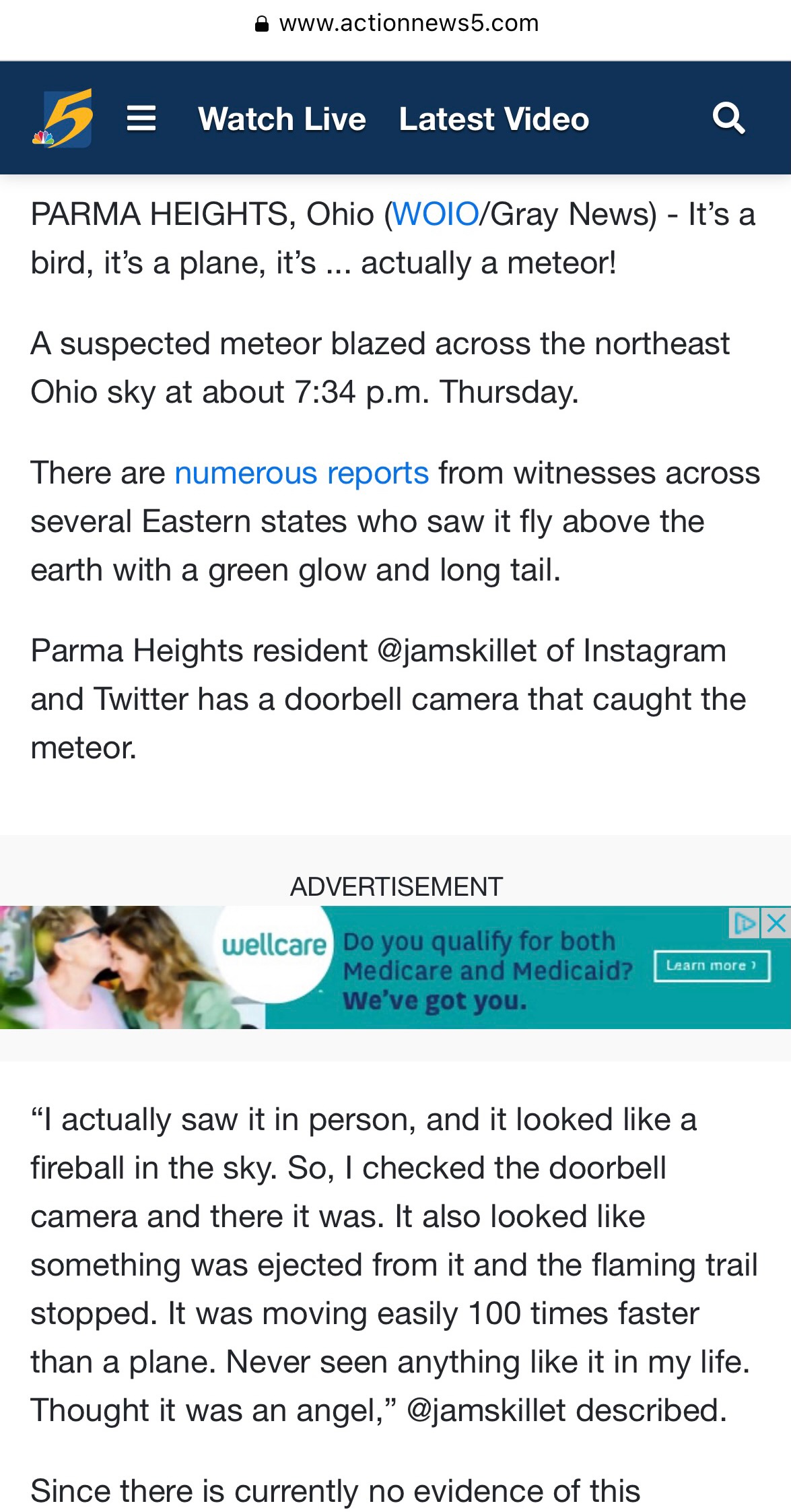791x1512 pixels.
Task: Open the AdChoices info icon
Action: [x=745, y=923]
